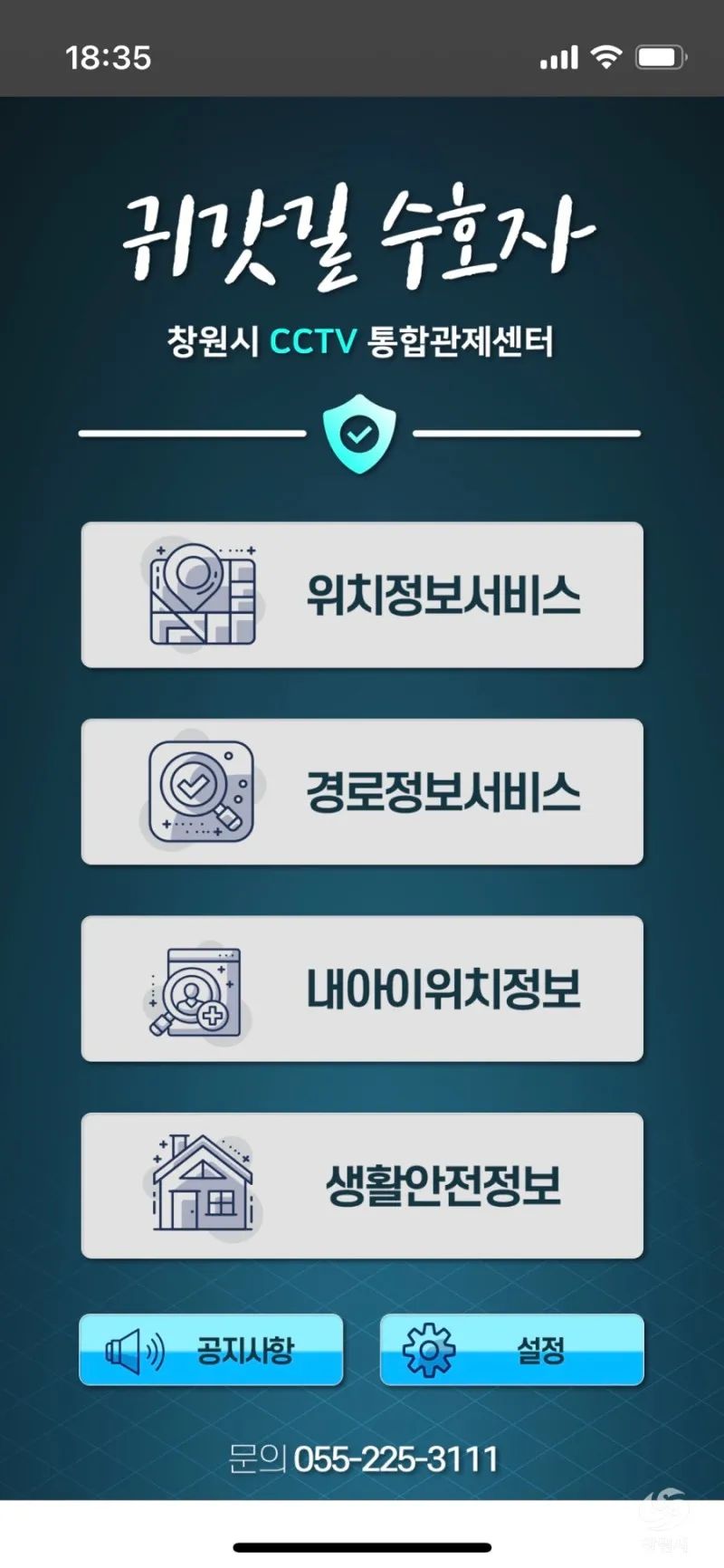Open 생활안전정보 safety information
This screenshot has width=724, height=1568.
pyautogui.click(x=362, y=1185)
